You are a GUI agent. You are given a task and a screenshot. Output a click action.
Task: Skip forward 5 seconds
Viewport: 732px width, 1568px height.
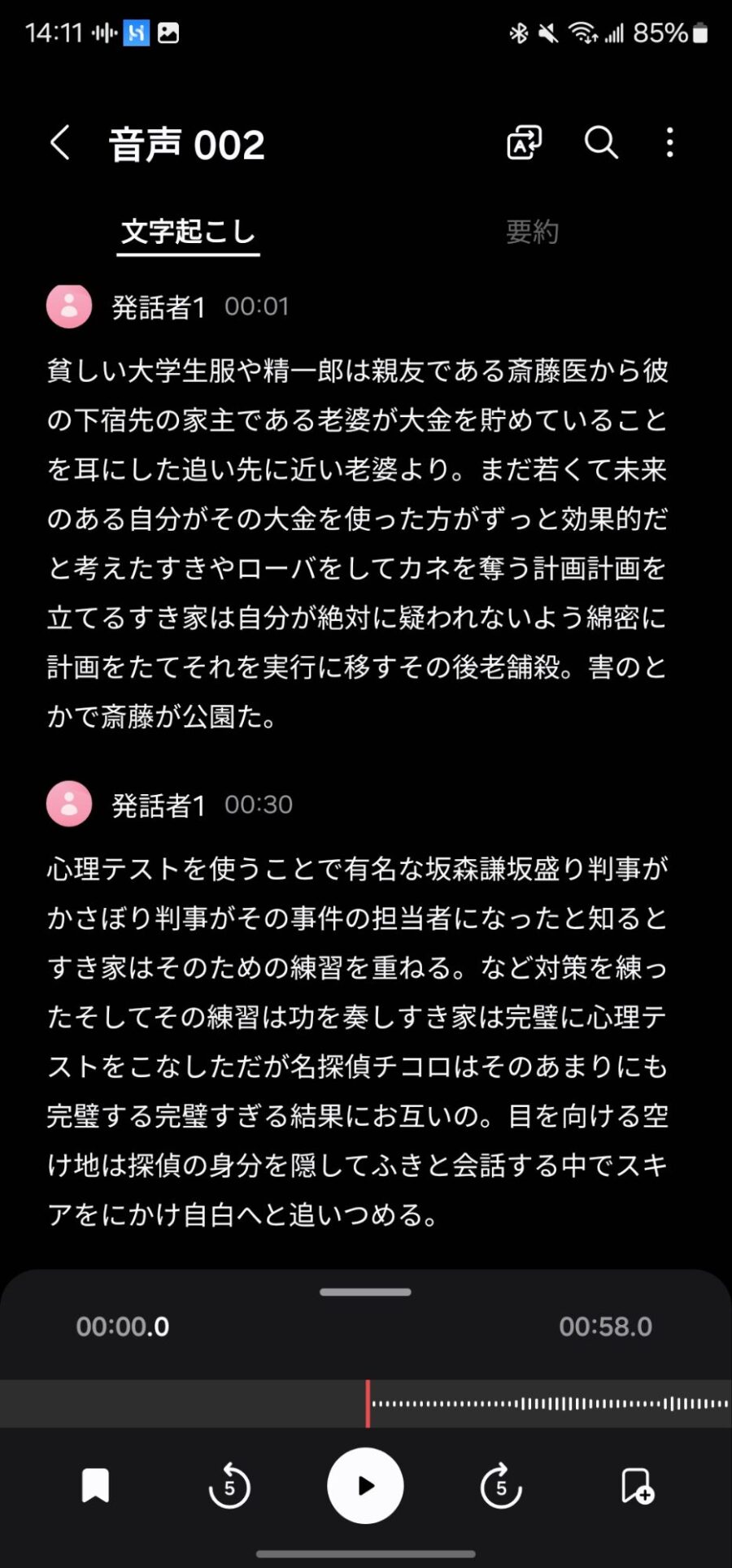[501, 1486]
